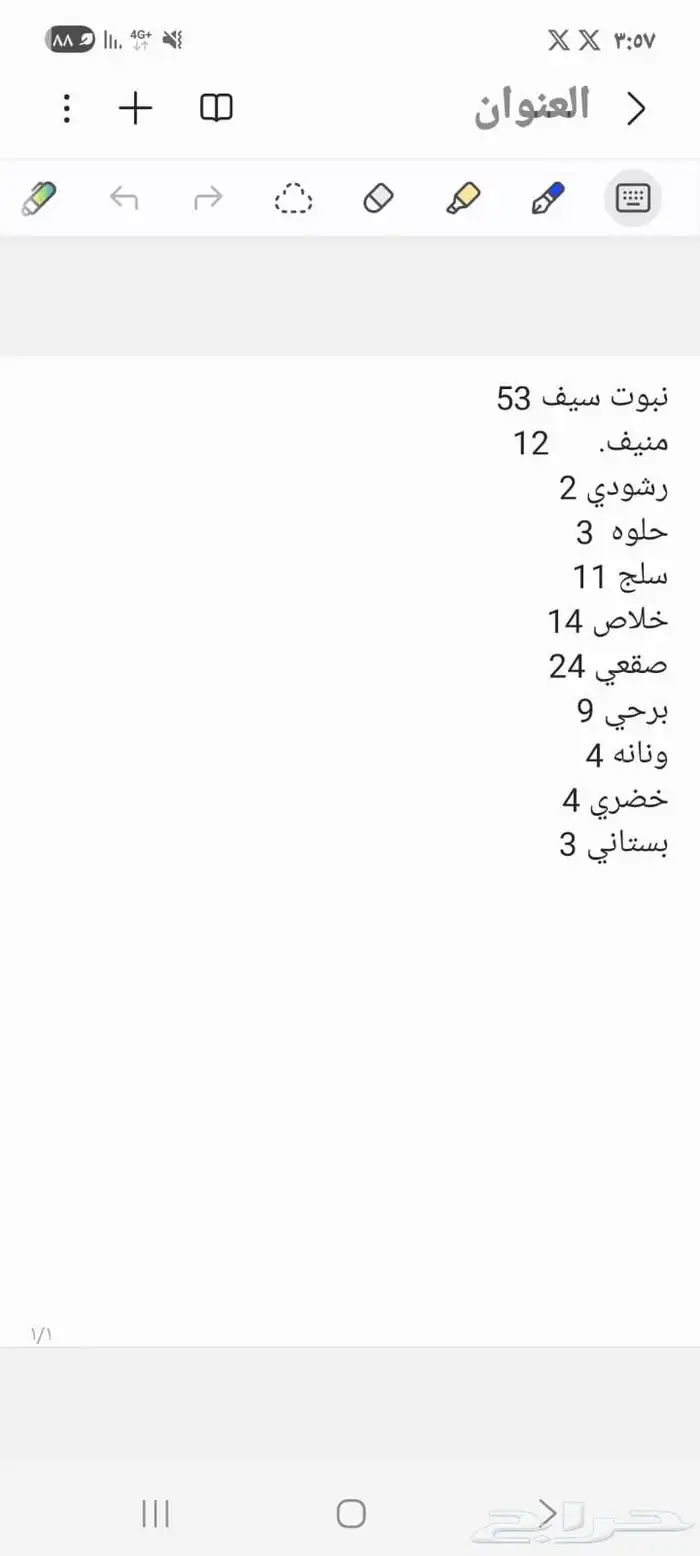Redo the last undone action
This screenshot has width=700, height=1556.
tap(208, 198)
